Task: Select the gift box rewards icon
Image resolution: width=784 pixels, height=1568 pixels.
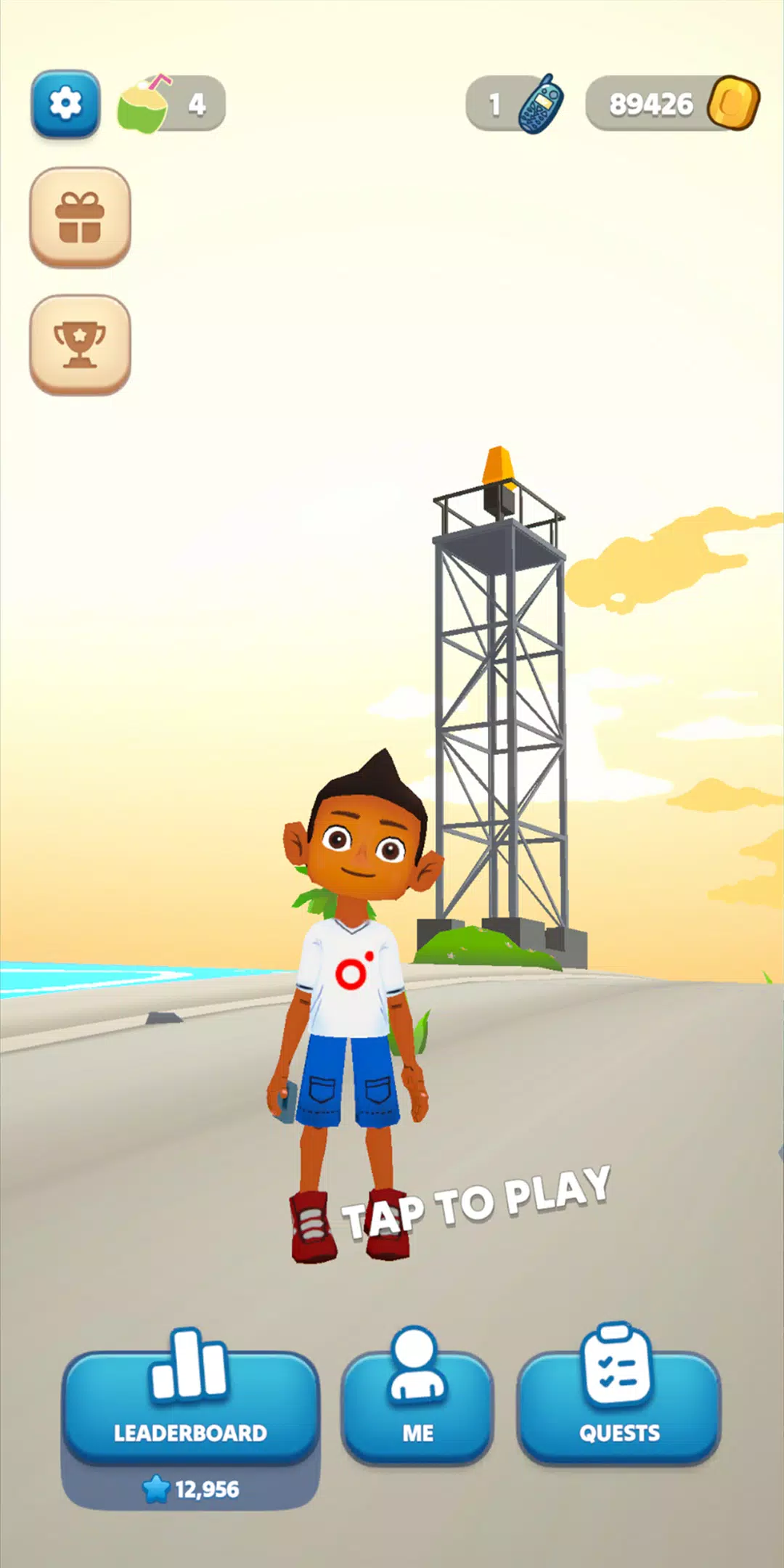Action: click(x=81, y=219)
